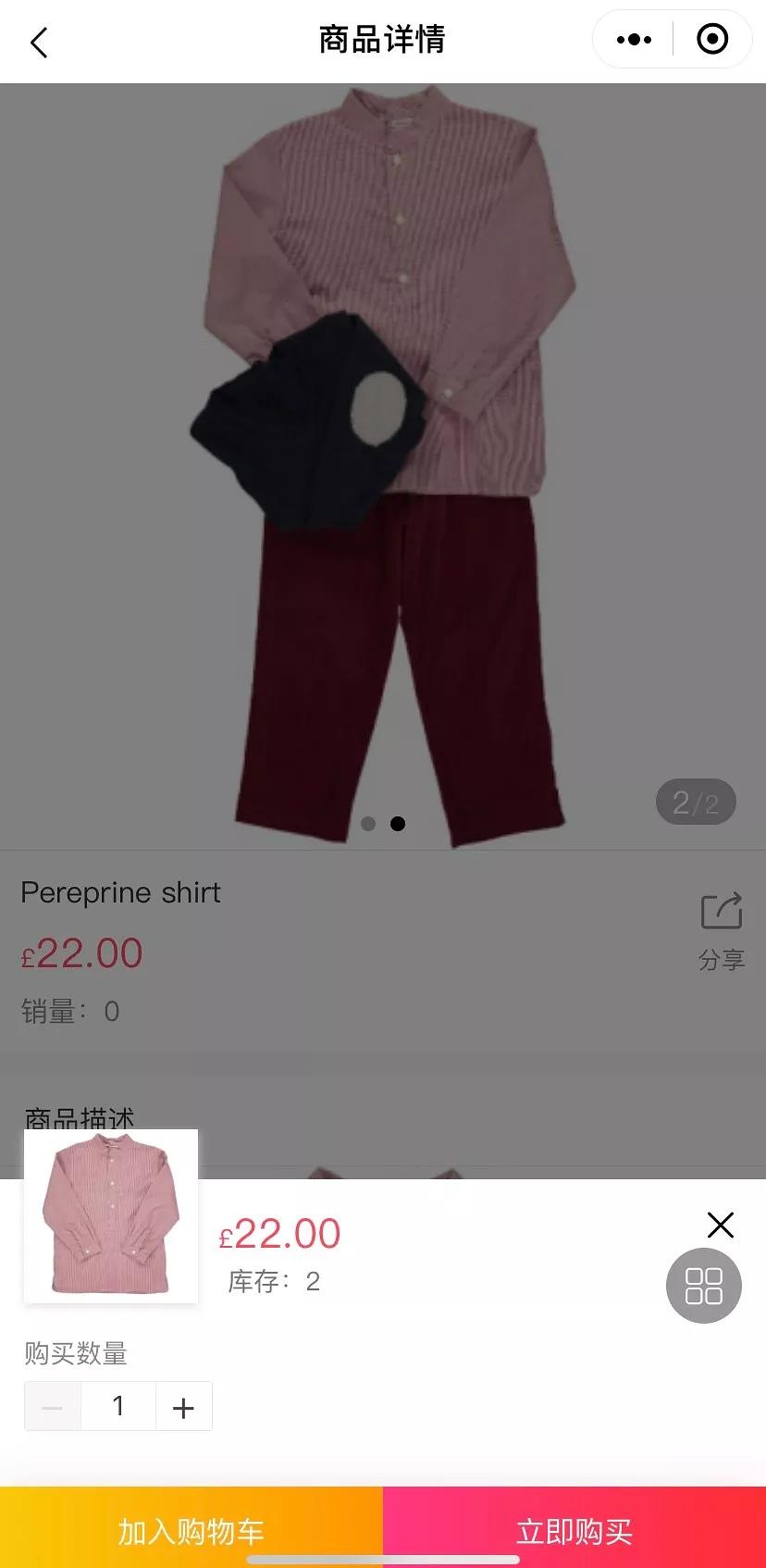Viewport: 766px width, 1568px height.
Task: Close the mini program via circle icon
Action: [x=711, y=40]
